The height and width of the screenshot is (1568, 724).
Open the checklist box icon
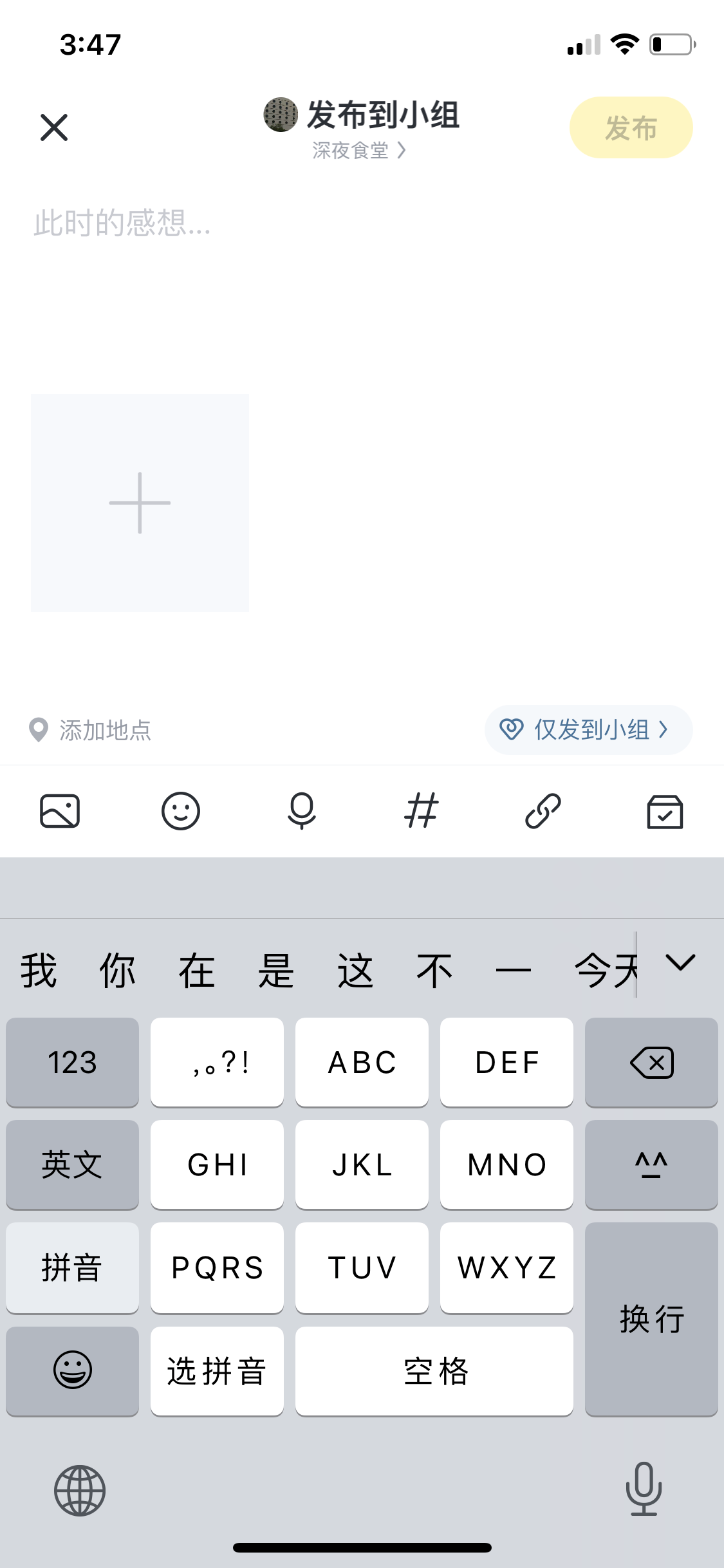pyautogui.click(x=664, y=812)
